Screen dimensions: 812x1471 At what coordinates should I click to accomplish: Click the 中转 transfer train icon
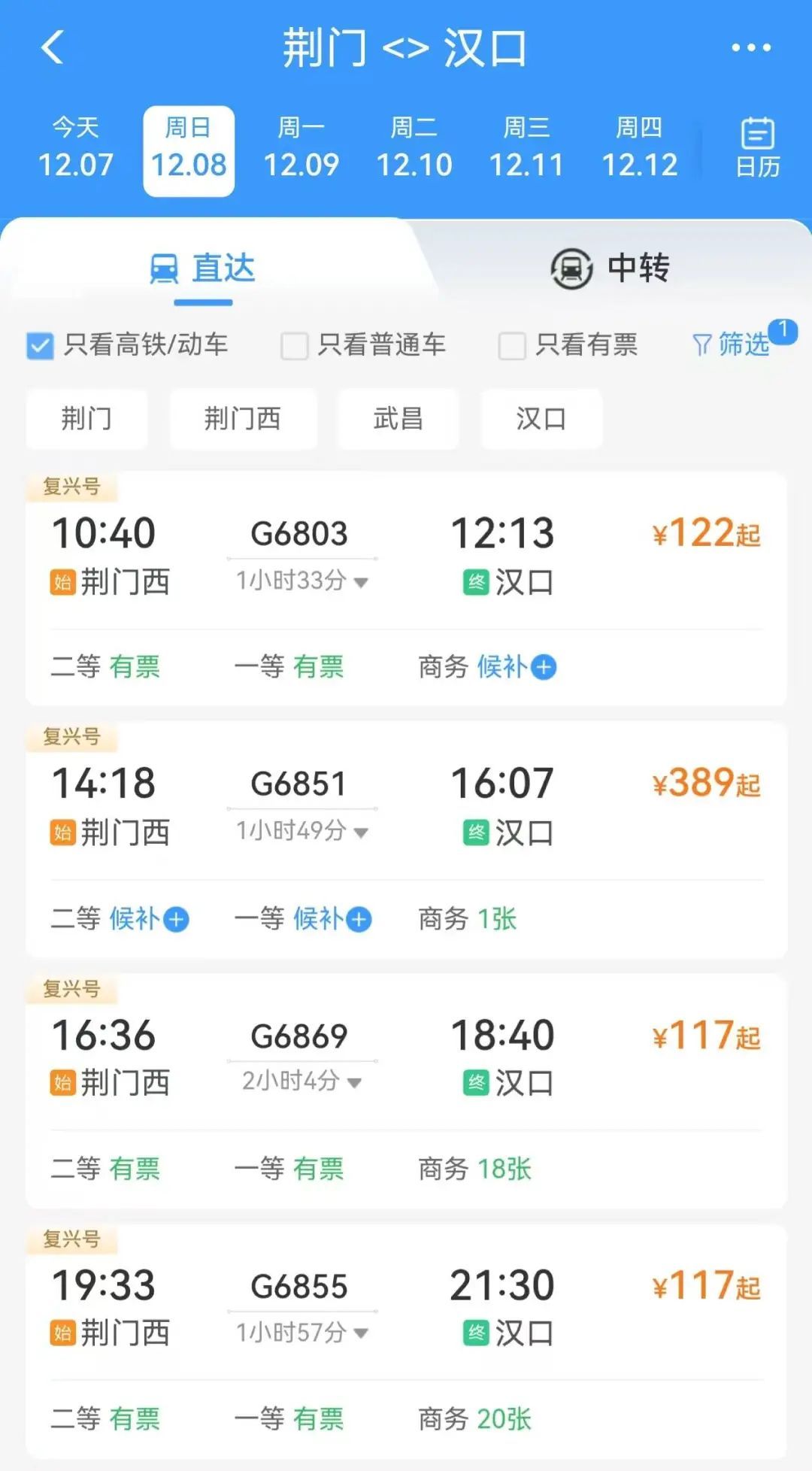click(x=571, y=268)
